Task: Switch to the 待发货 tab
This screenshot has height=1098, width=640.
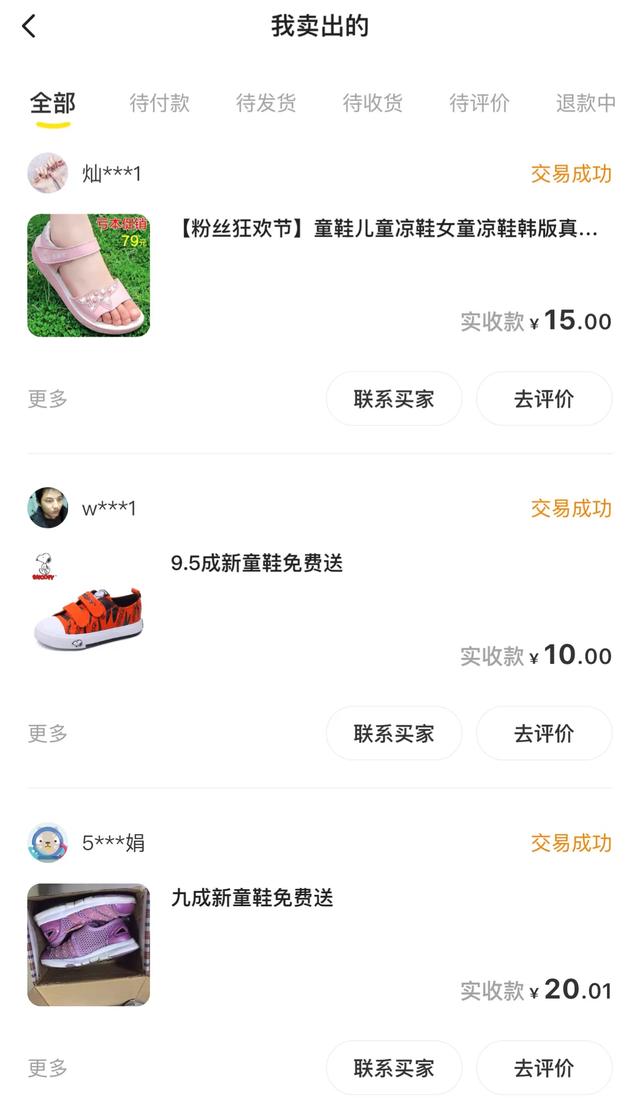Action: (x=266, y=103)
